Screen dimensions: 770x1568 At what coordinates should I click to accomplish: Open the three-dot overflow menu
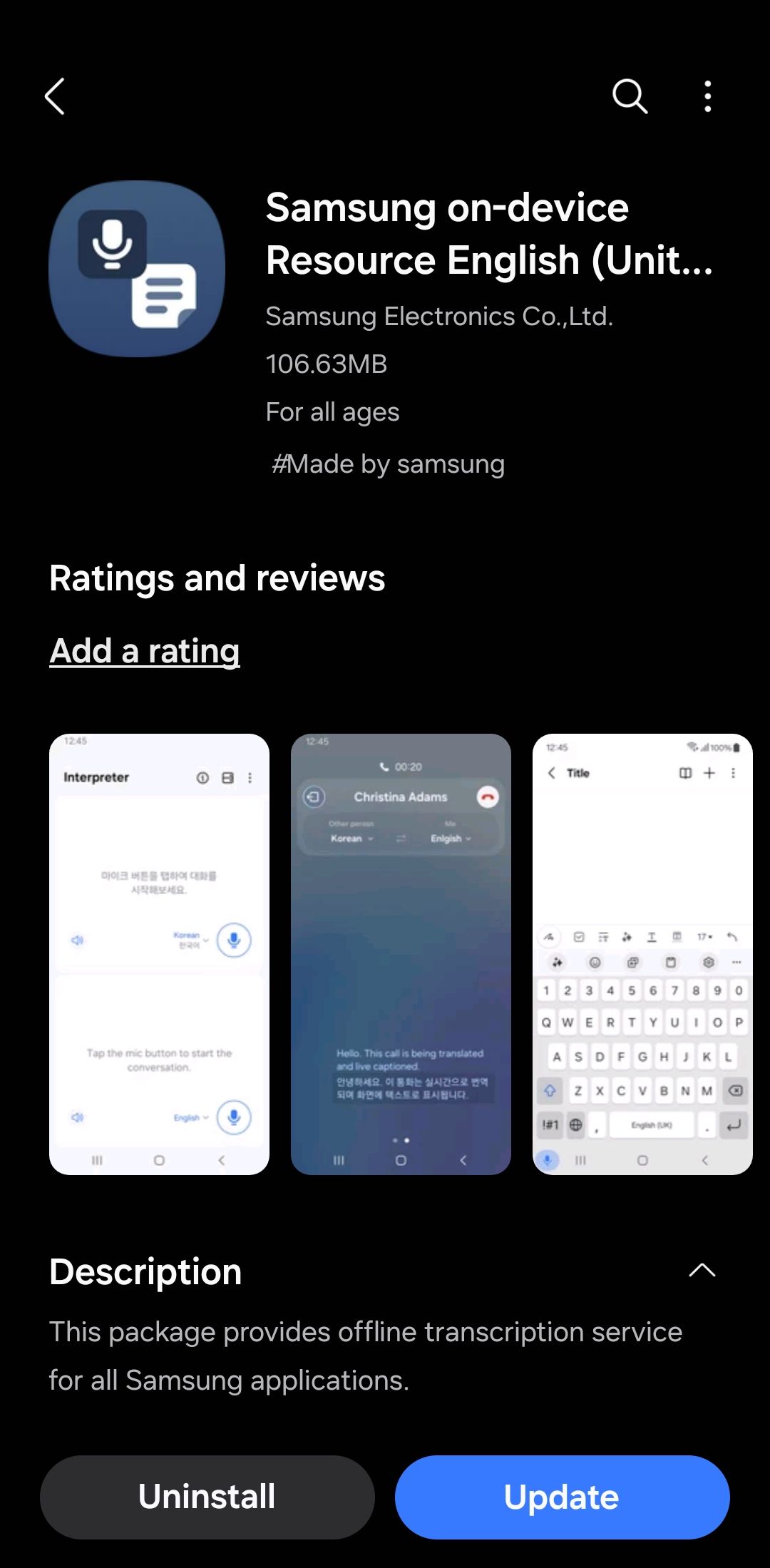pyautogui.click(x=707, y=96)
